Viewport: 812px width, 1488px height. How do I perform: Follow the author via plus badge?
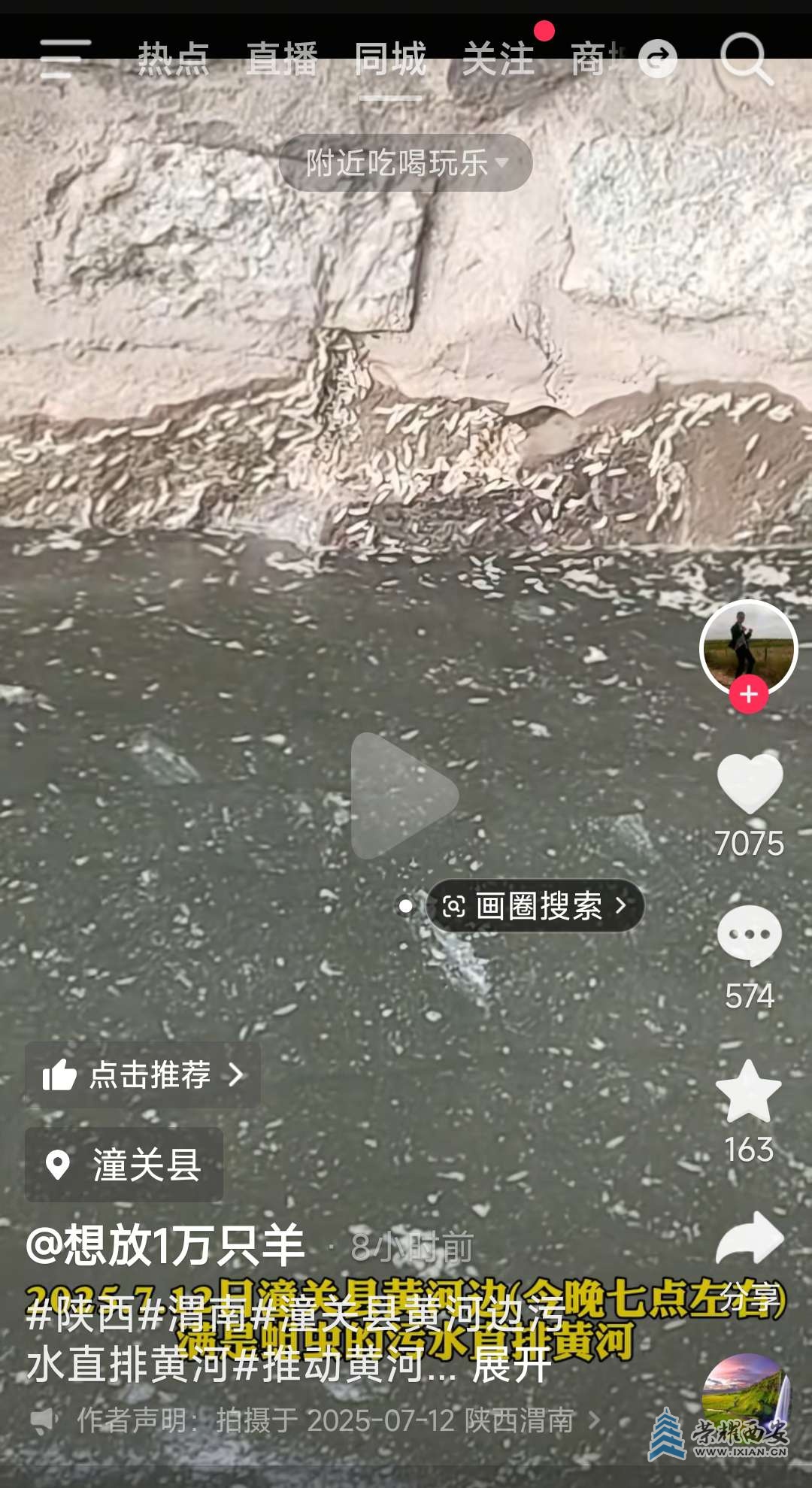748,694
